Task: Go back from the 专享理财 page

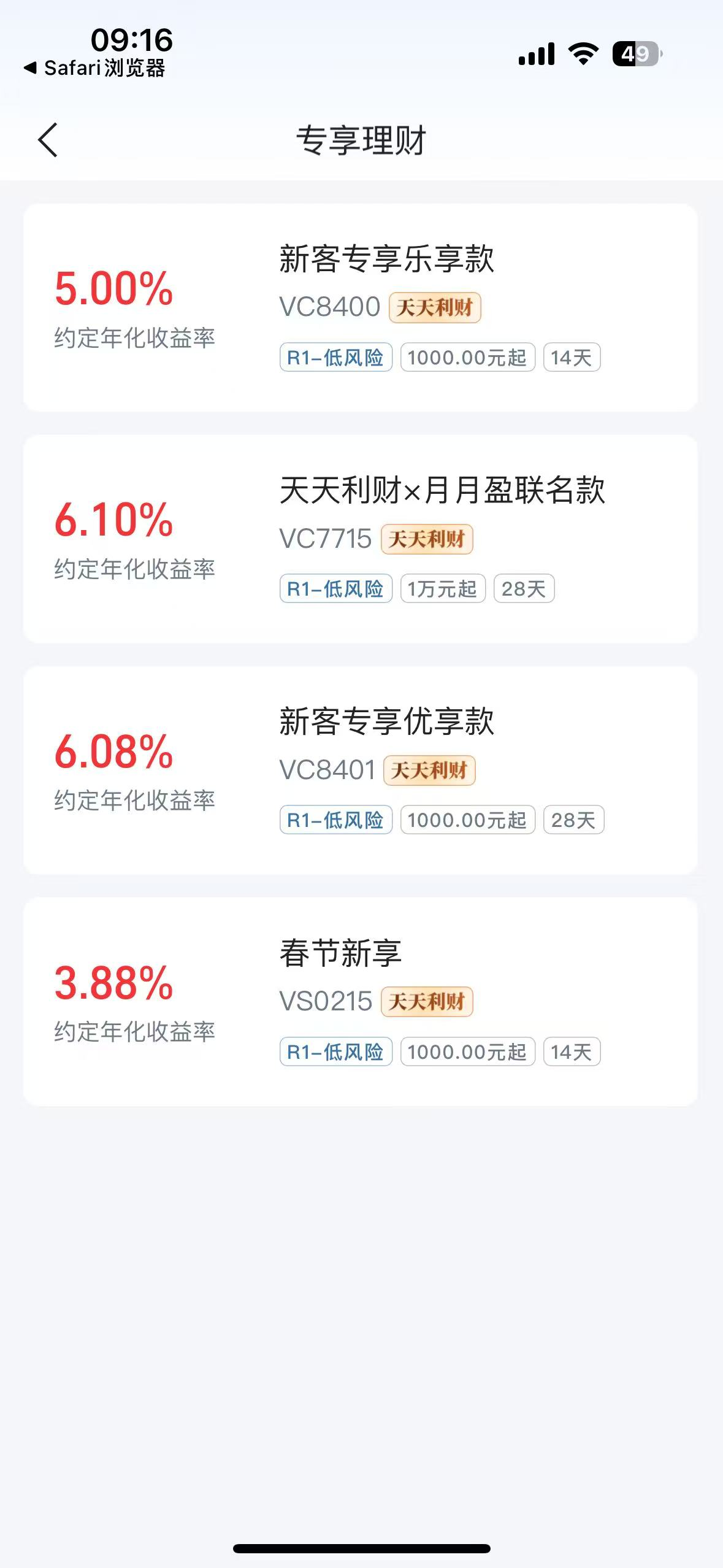Action: coord(48,140)
